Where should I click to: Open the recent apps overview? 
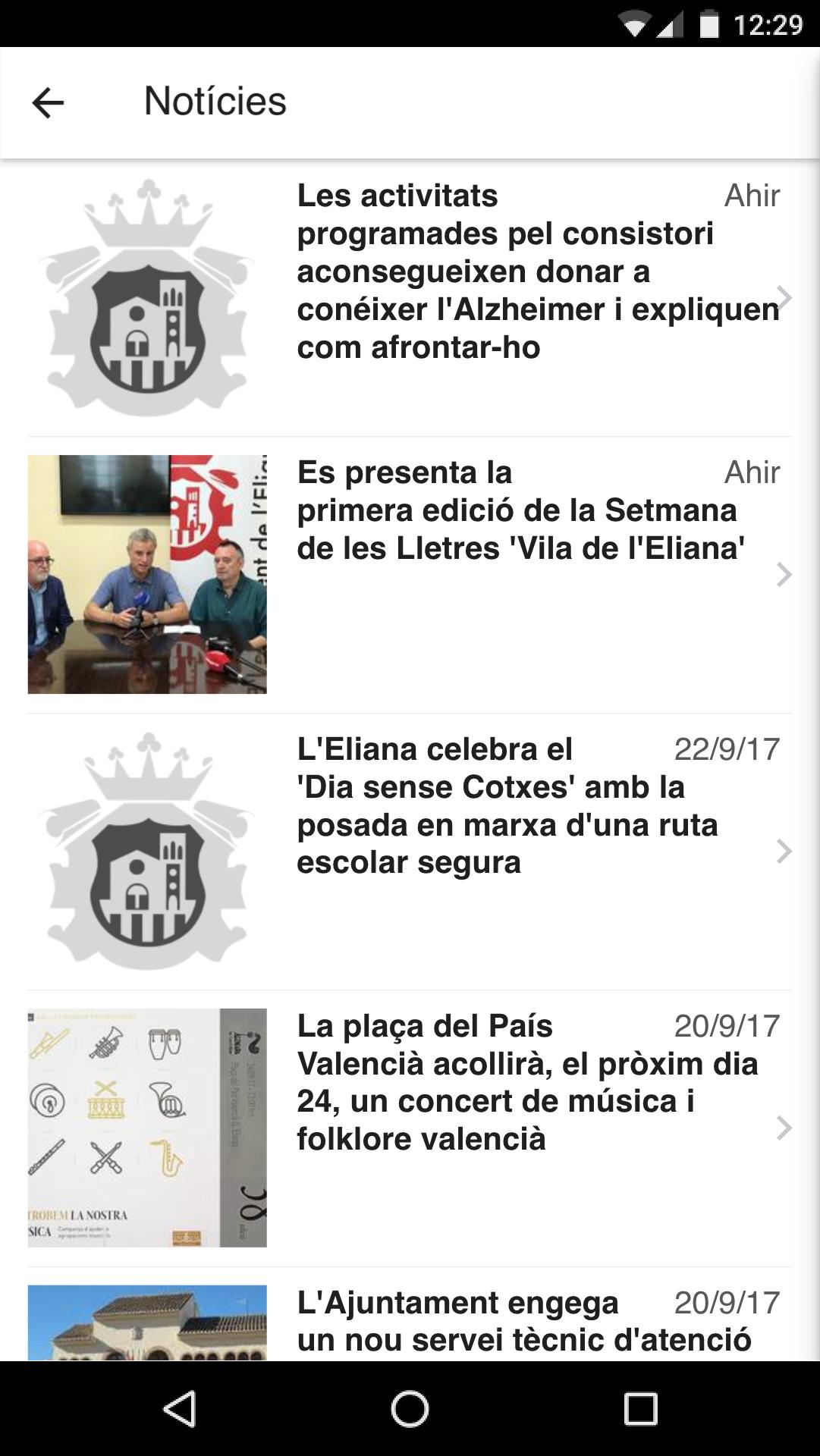pos(639,1409)
